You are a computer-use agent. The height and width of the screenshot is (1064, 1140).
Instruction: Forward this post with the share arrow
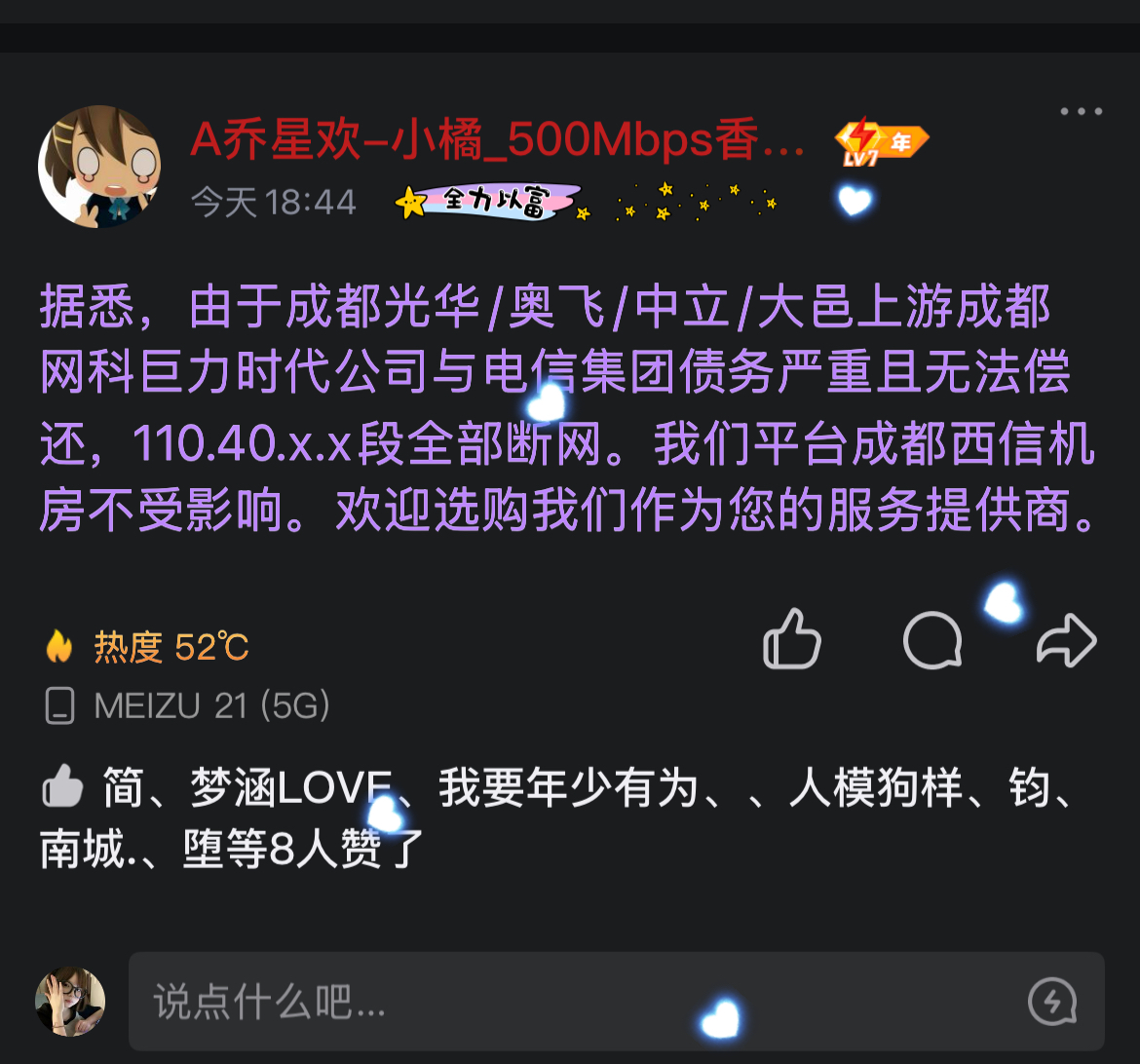[1067, 640]
